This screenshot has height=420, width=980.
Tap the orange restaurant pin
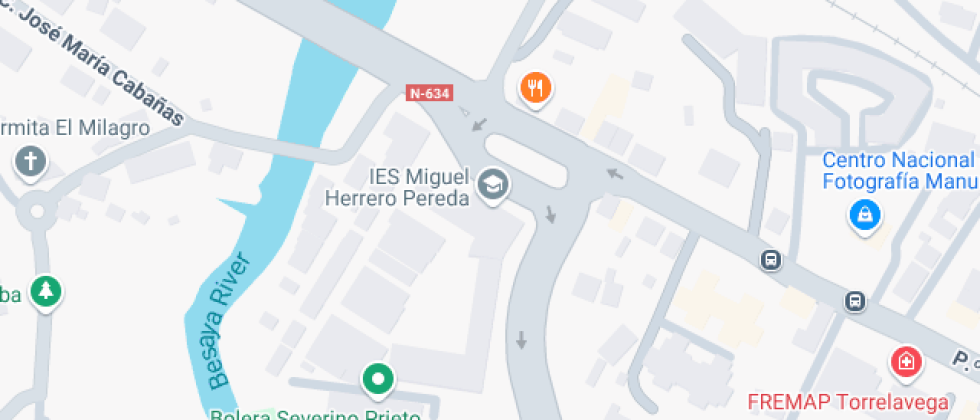[537, 87]
